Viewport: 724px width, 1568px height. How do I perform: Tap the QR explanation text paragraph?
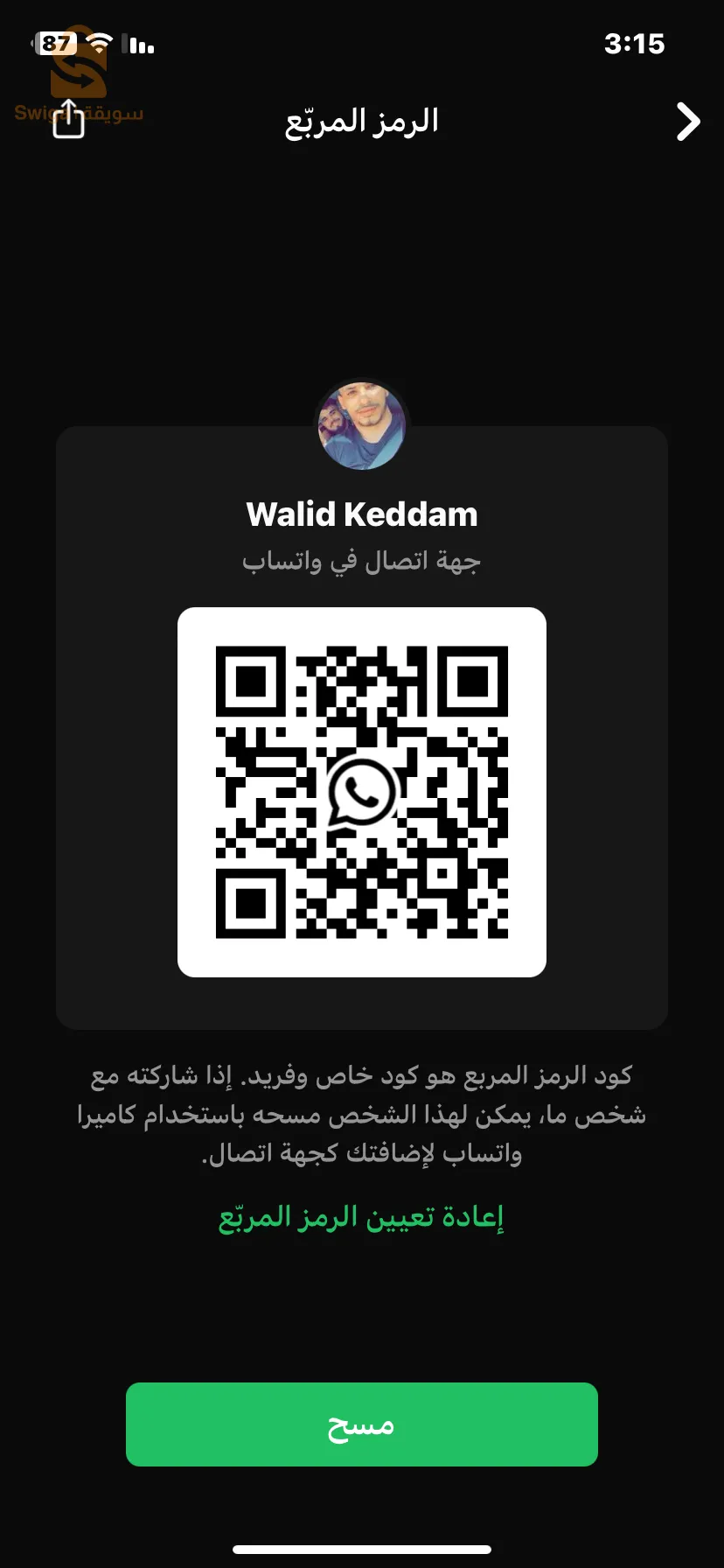[x=361, y=1114]
